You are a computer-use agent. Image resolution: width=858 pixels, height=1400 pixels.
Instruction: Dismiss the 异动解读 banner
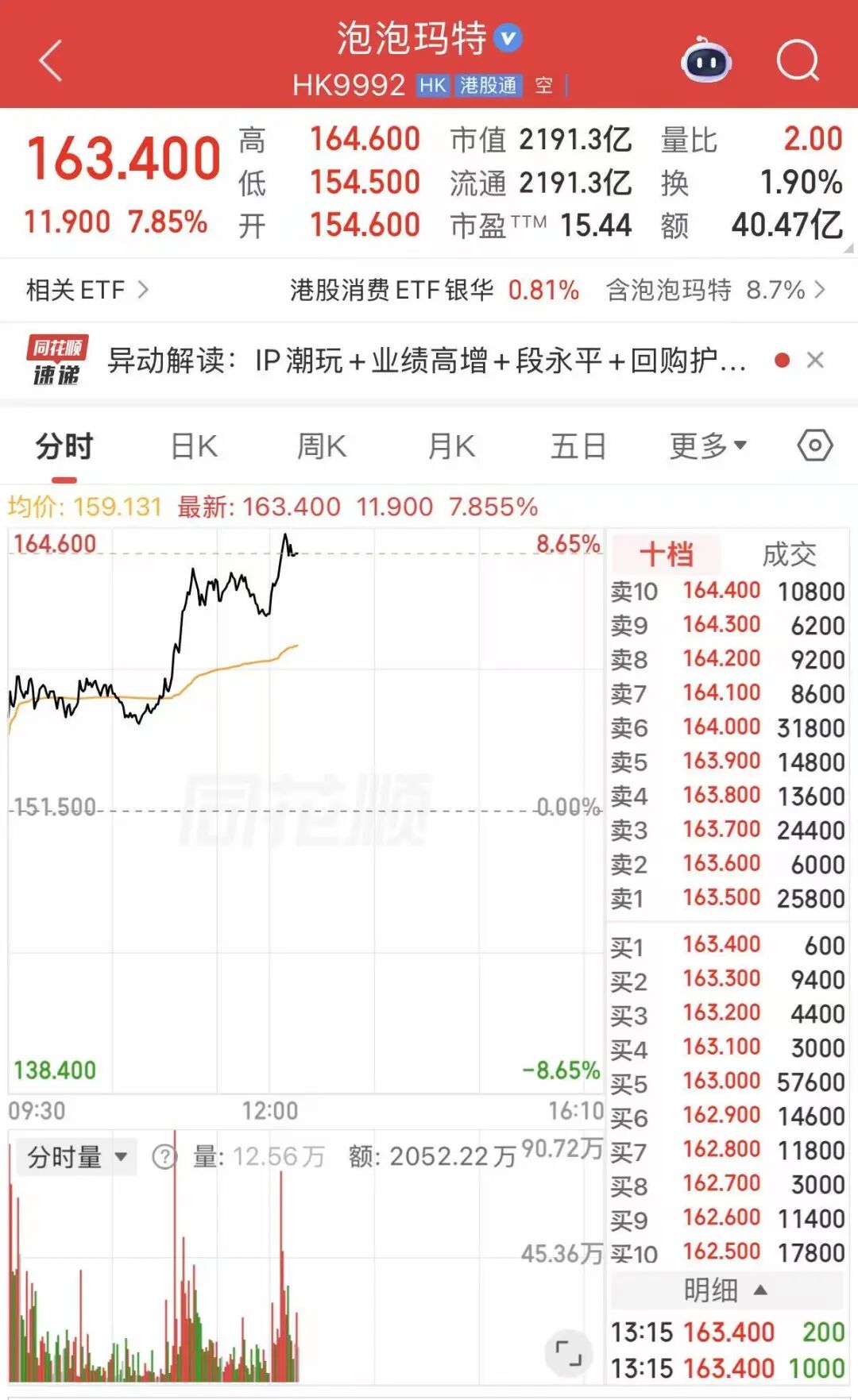pos(814,361)
